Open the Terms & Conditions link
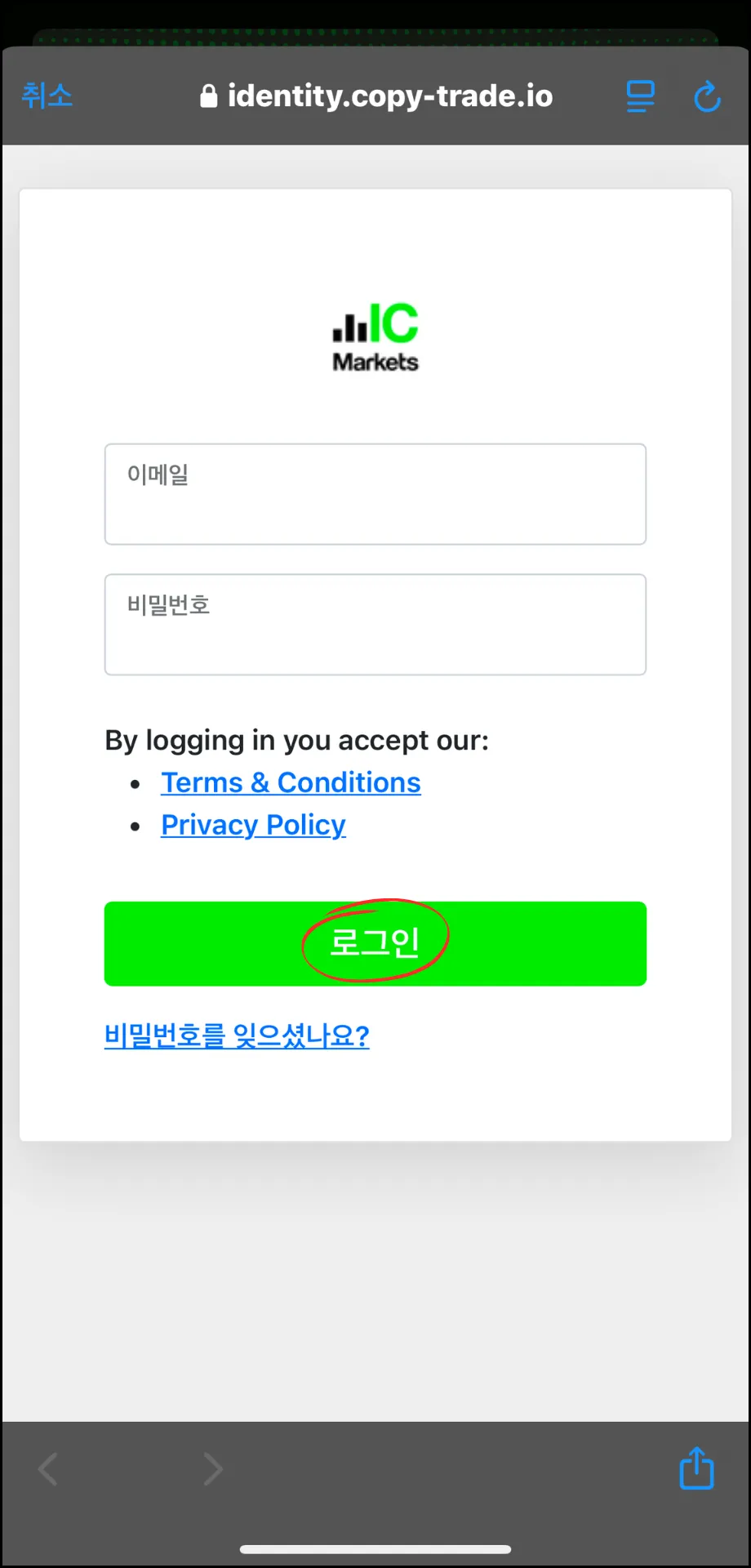The width and height of the screenshot is (751, 1568). (x=291, y=782)
